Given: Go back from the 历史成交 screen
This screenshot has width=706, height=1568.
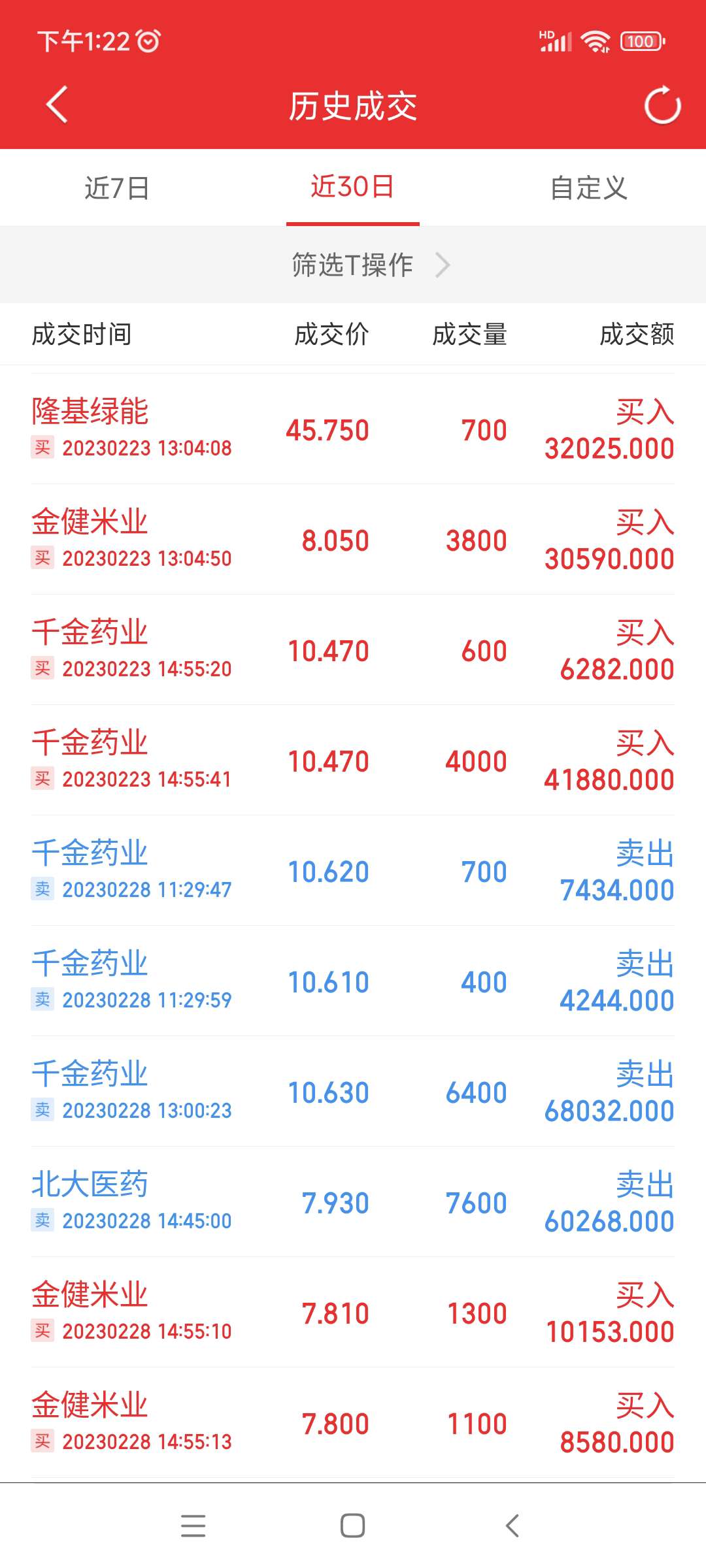Looking at the screenshot, I should [57, 105].
